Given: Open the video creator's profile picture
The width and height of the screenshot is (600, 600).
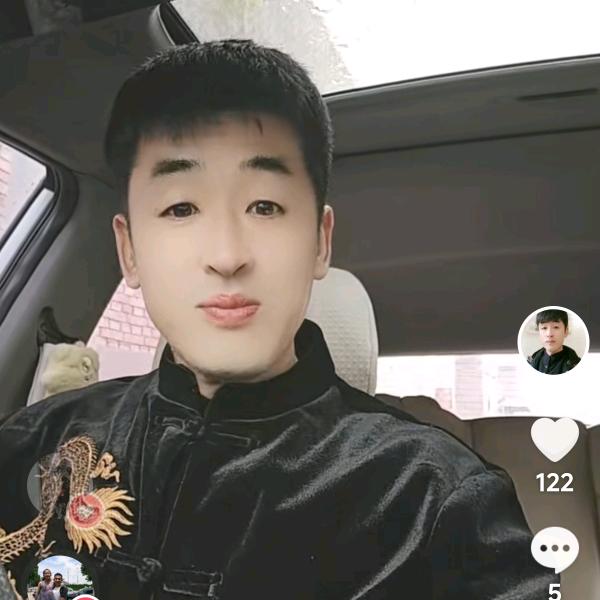Looking at the screenshot, I should tap(553, 341).
